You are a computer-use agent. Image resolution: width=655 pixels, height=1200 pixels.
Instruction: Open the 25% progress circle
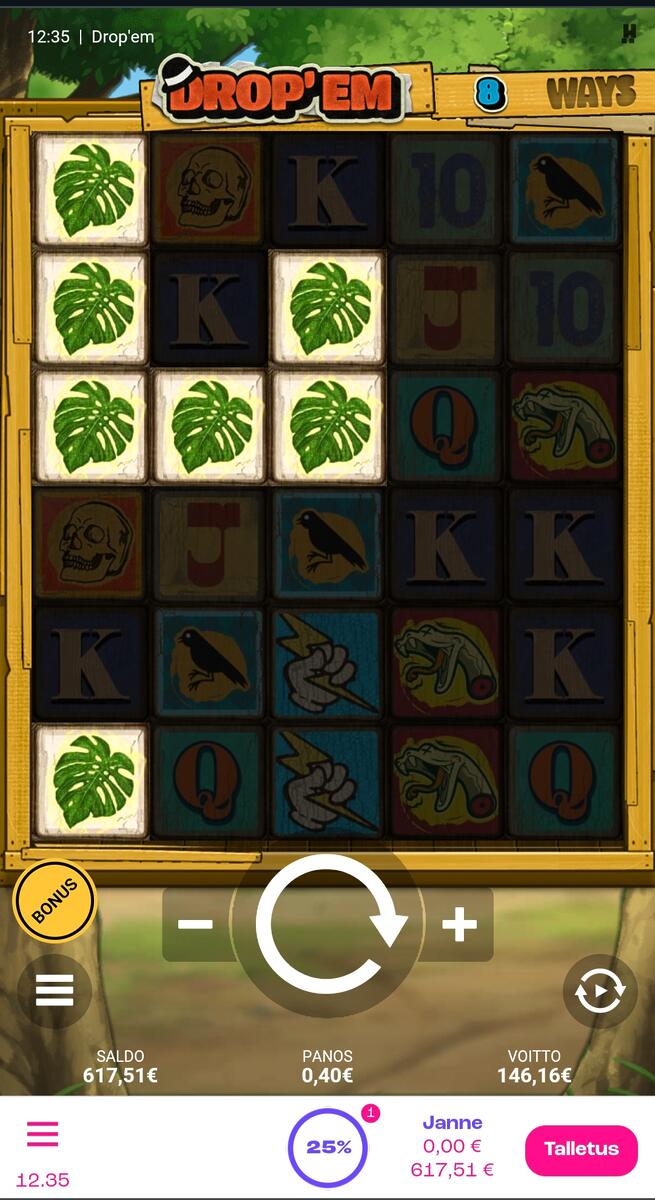point(328,1148)
